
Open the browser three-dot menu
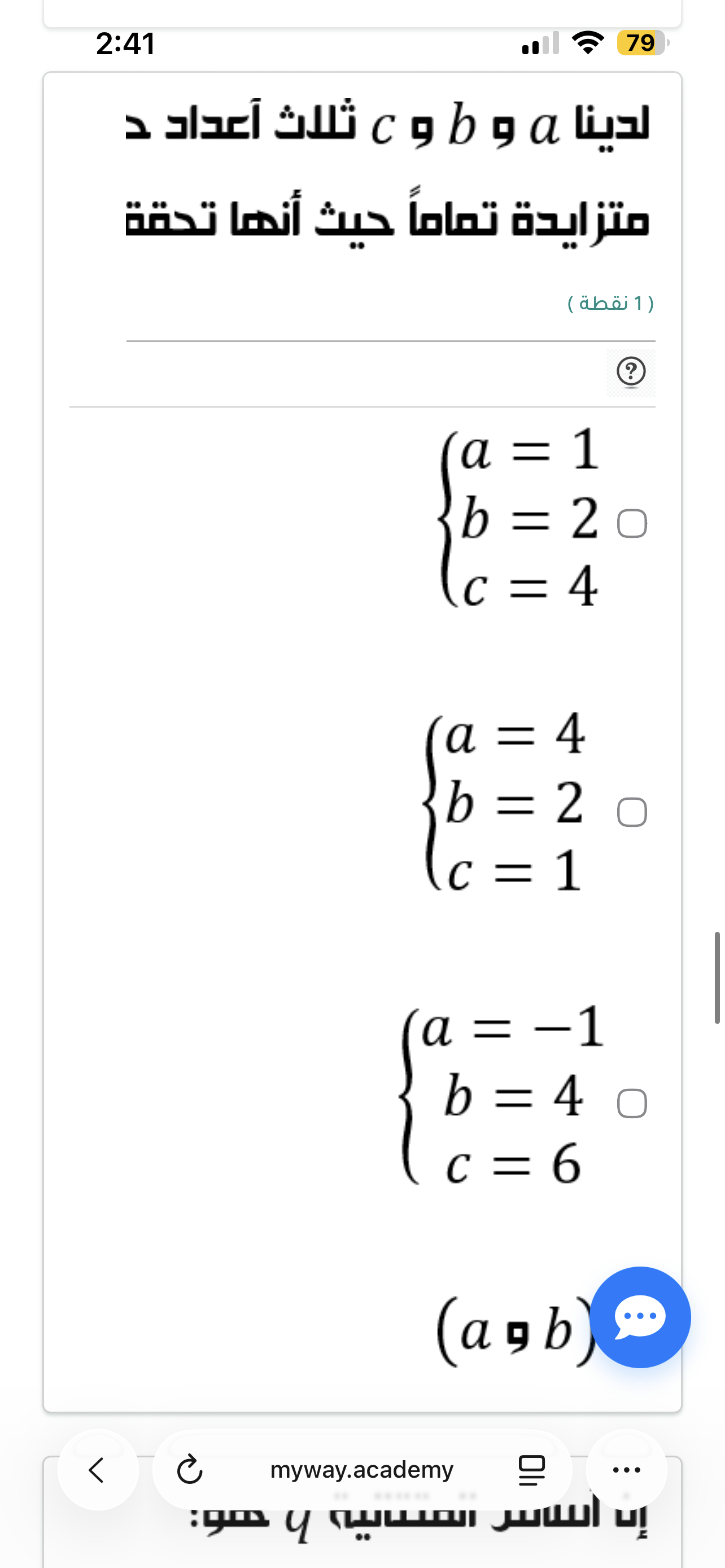(626, 1469)
